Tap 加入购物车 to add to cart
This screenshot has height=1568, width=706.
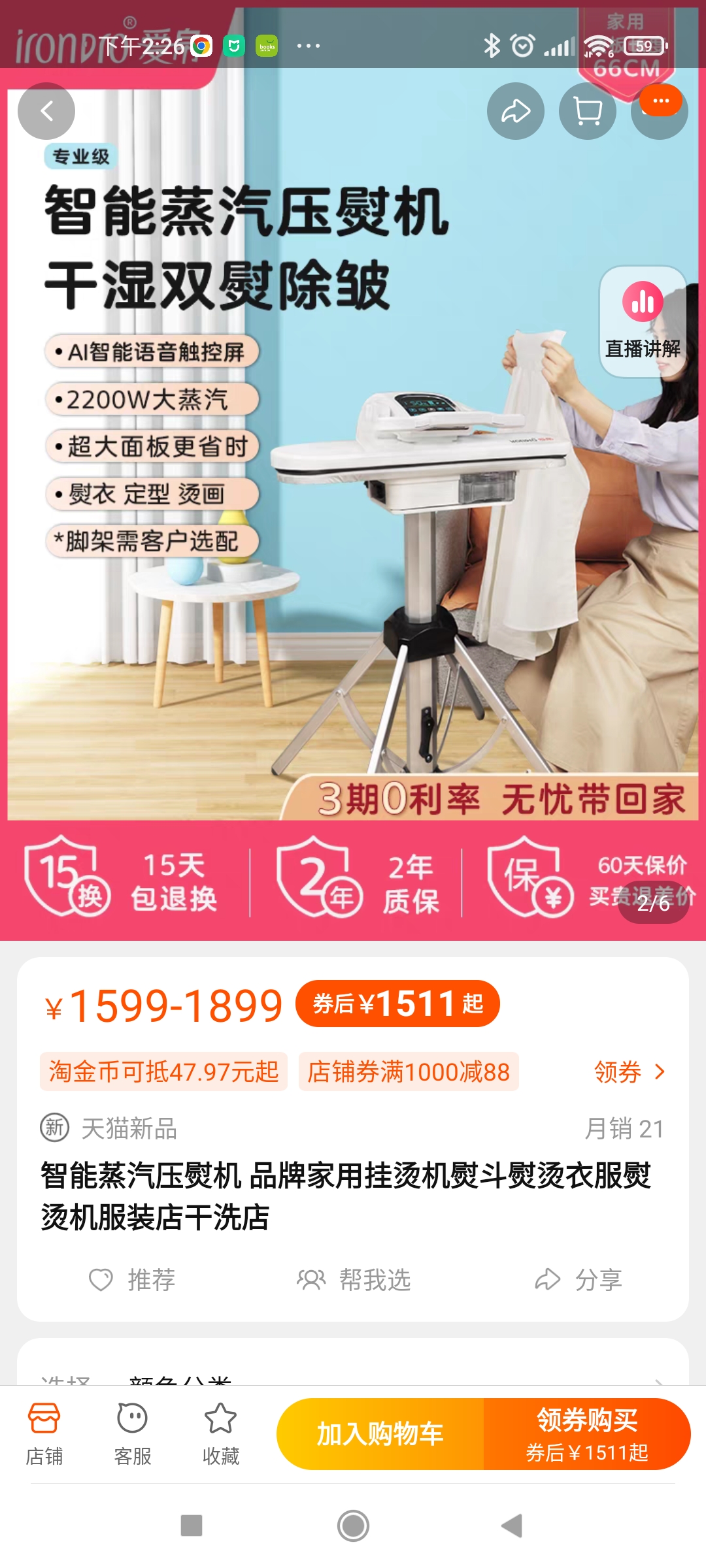coord(380,1434)
